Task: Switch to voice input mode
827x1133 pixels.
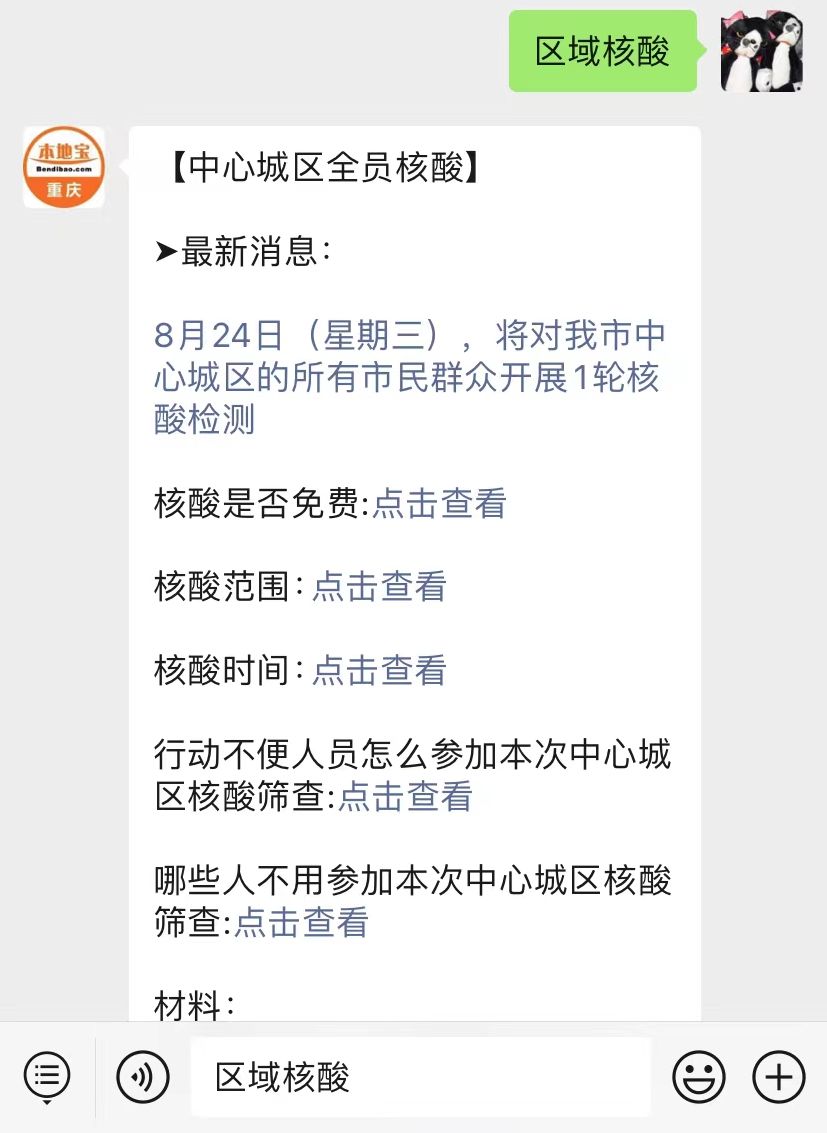Action: [143, 1077]
